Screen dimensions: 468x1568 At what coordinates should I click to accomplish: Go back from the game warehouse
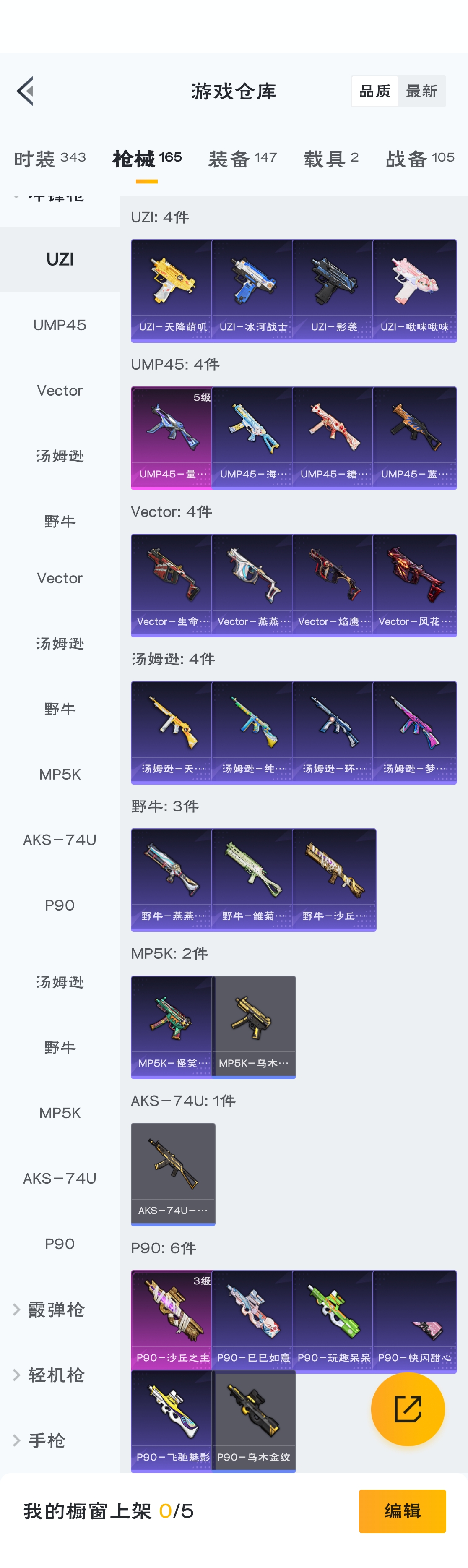(25, 91)
